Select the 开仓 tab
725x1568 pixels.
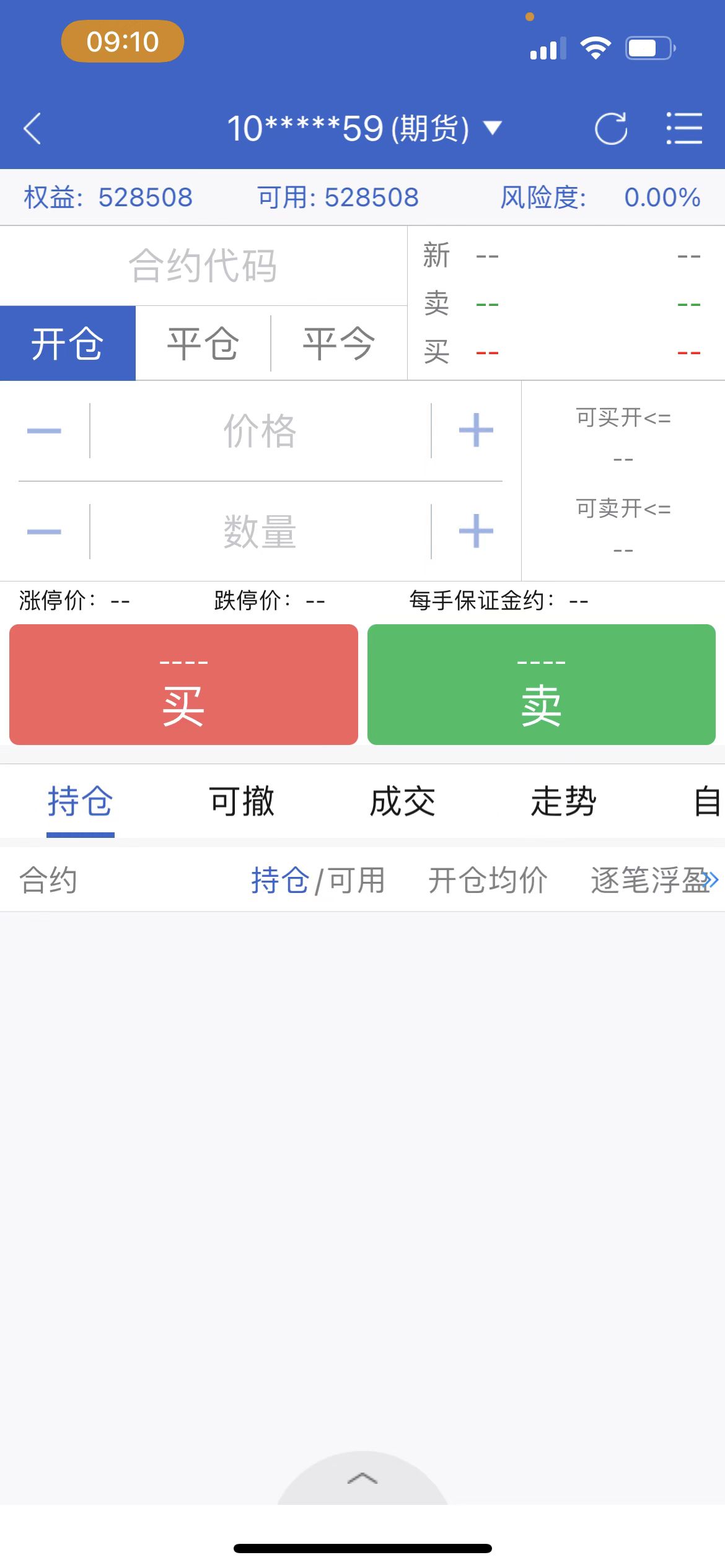point(68,343)
